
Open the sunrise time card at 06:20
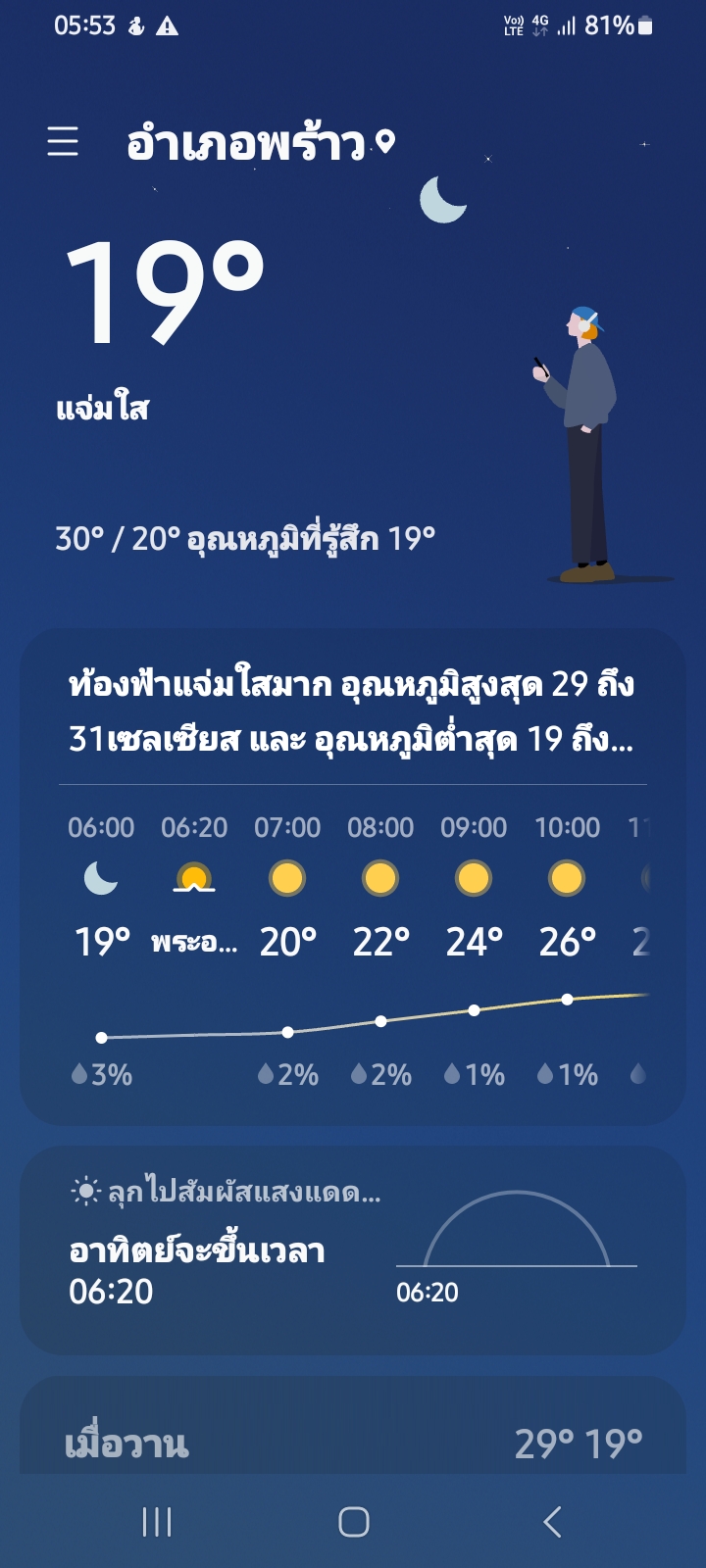point(351,1250)
